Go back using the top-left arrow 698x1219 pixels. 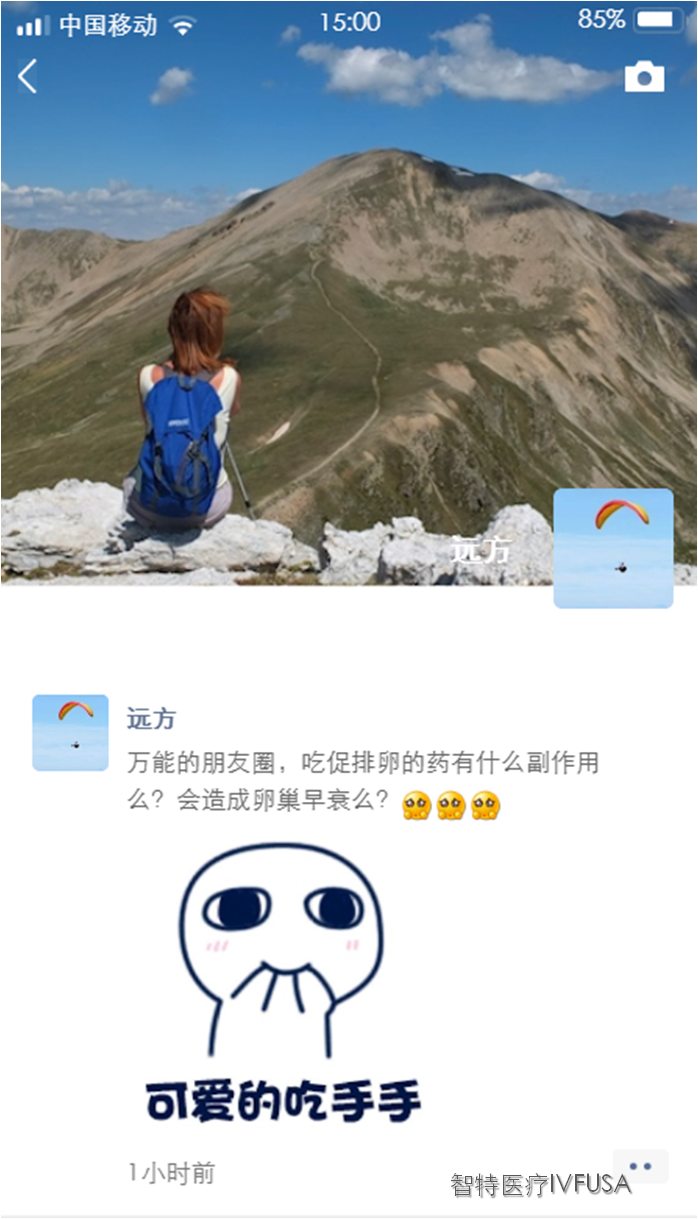click(28, 76)
